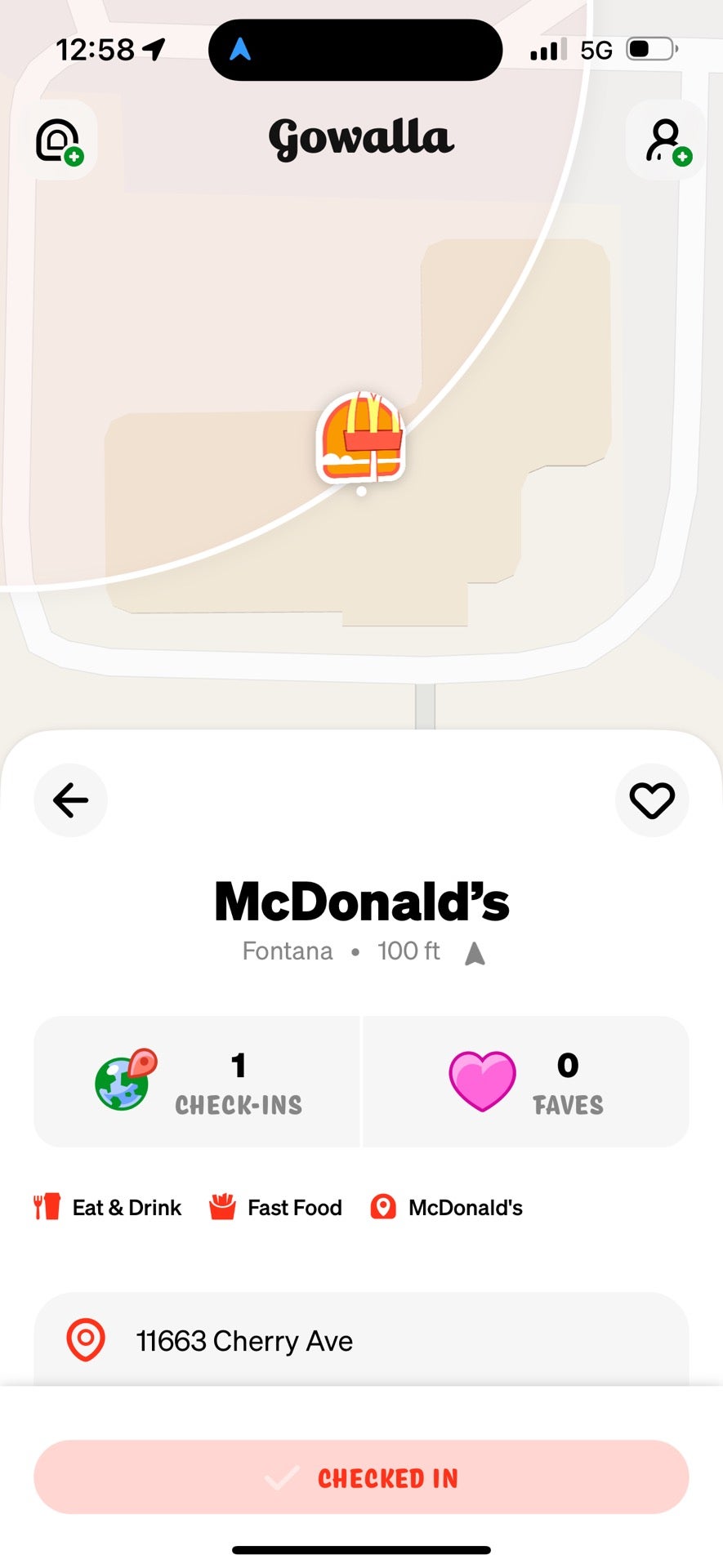Tap the McDonald's brand pin icon
This screenshot has width=723, height=1568.
point(382,1207)
